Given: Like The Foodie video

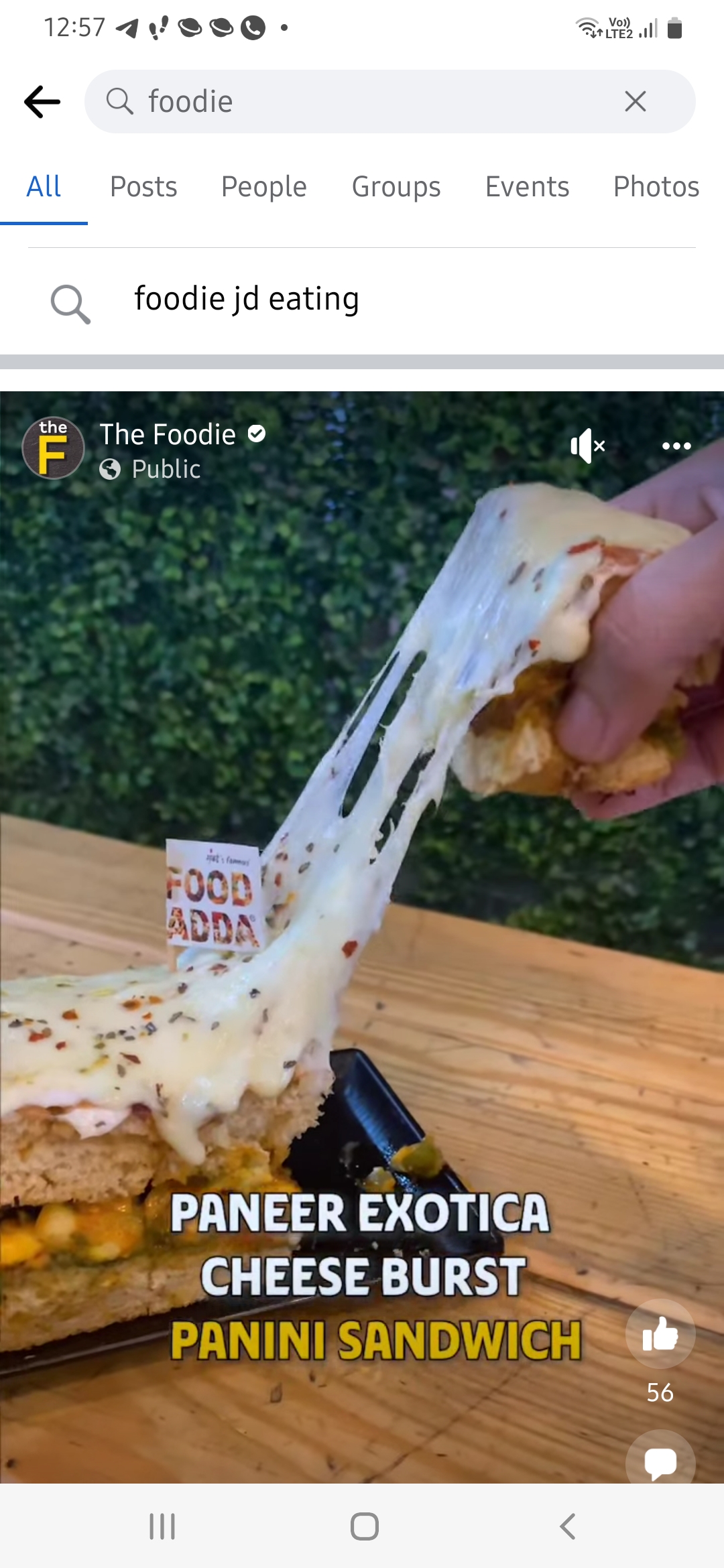Looking at the screenshot, I should click(x=660, y=1333).
